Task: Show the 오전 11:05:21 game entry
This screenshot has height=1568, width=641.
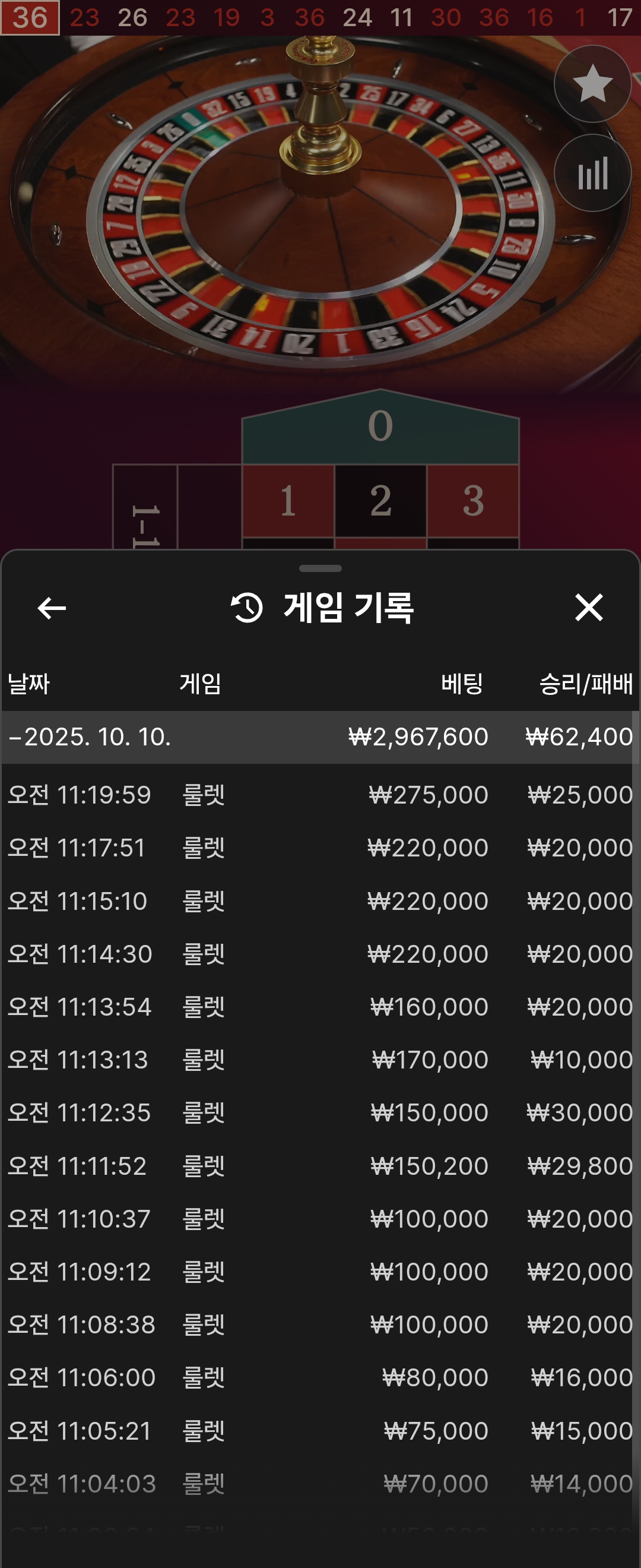Action: (x=320, y=1430)
